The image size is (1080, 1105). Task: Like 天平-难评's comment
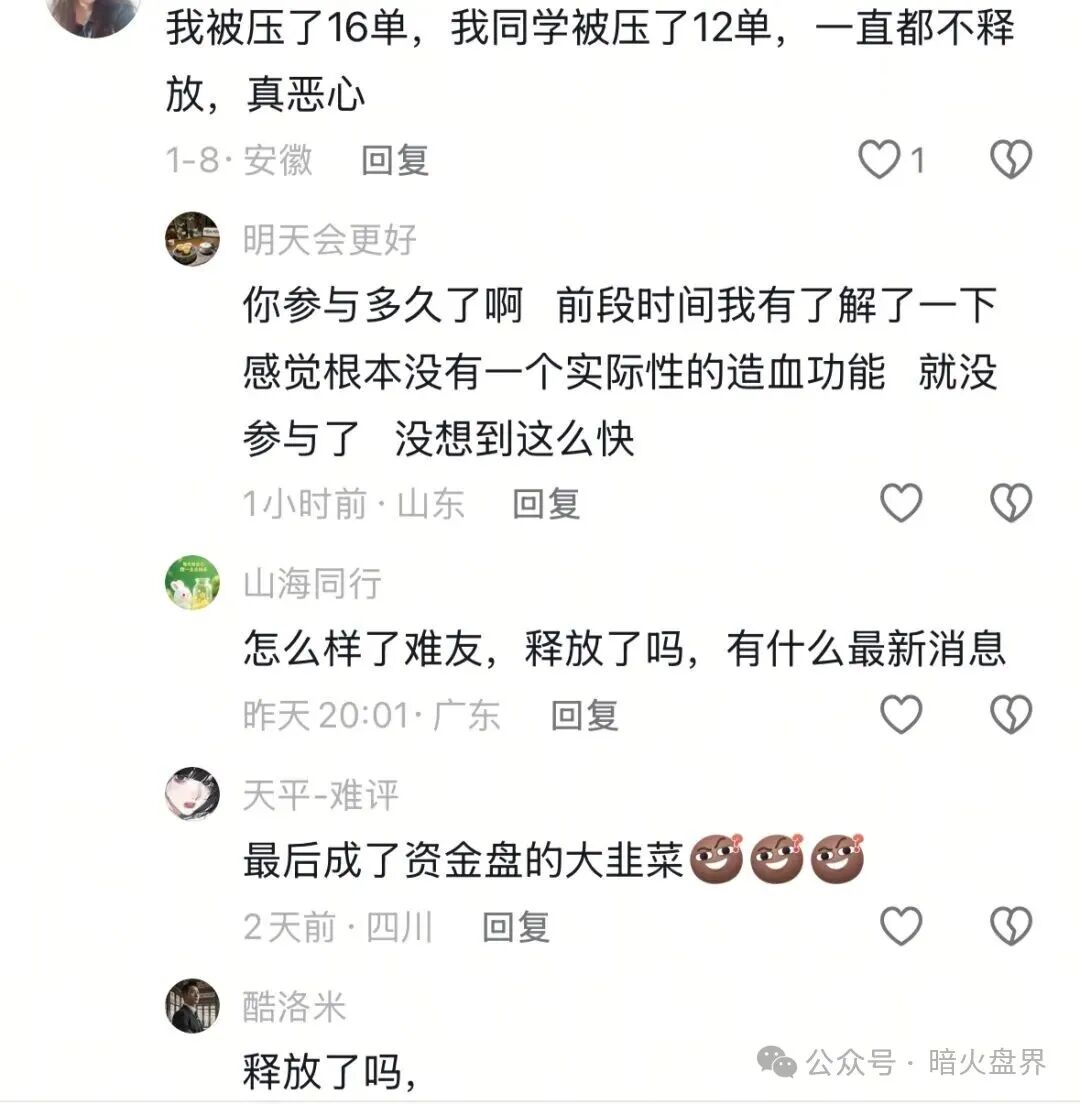pos(900,928)
